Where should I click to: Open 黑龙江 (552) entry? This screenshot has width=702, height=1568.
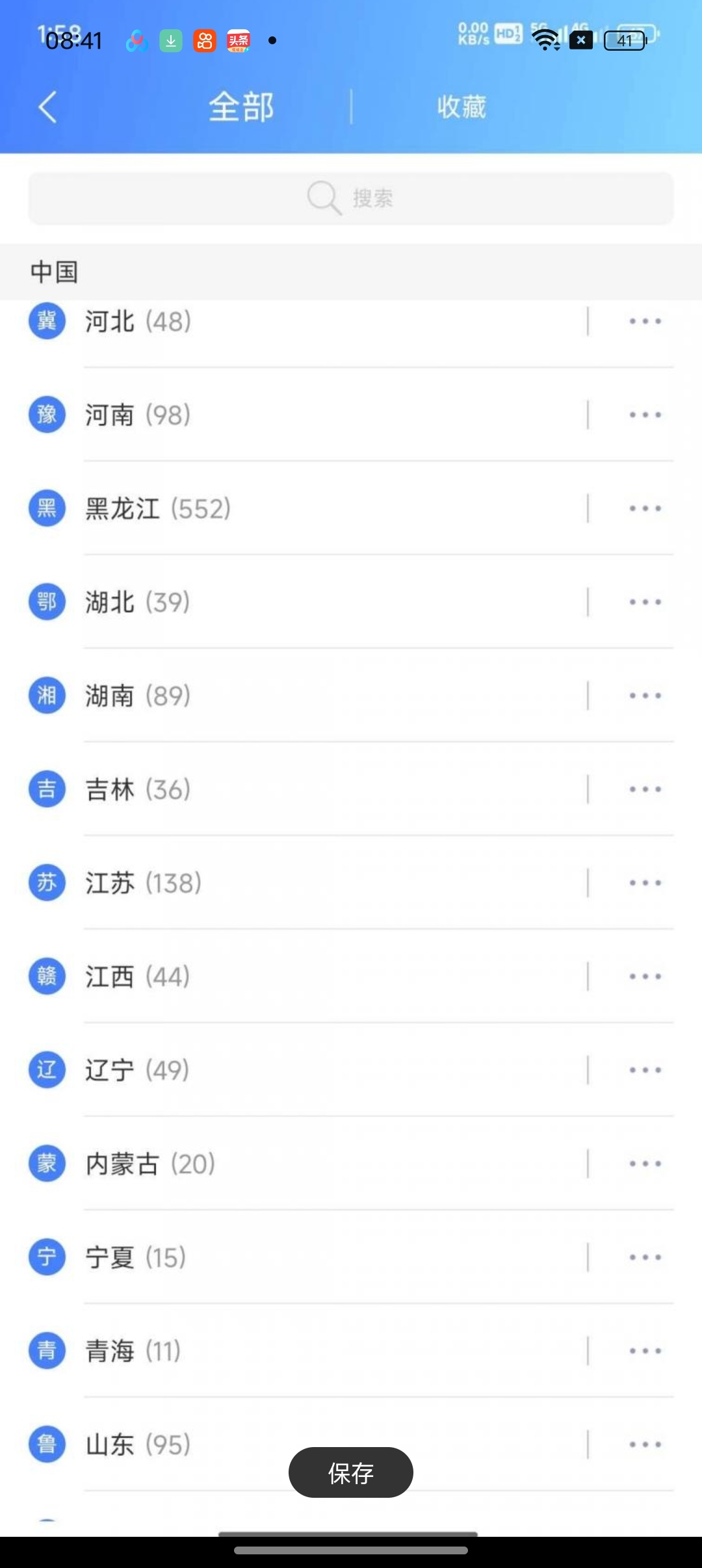click(305, 508)
